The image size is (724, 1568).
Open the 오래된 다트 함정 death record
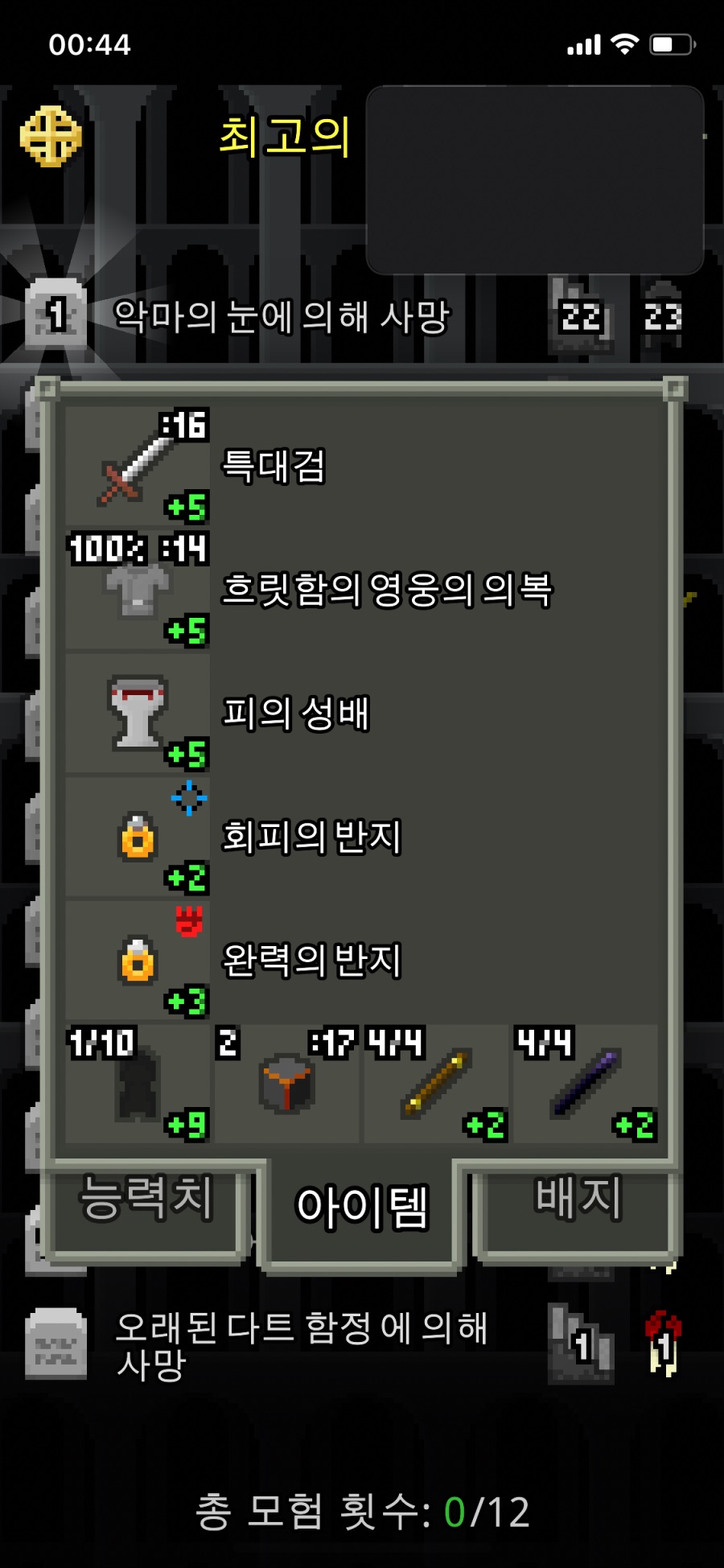click(x=302, y=1345)
